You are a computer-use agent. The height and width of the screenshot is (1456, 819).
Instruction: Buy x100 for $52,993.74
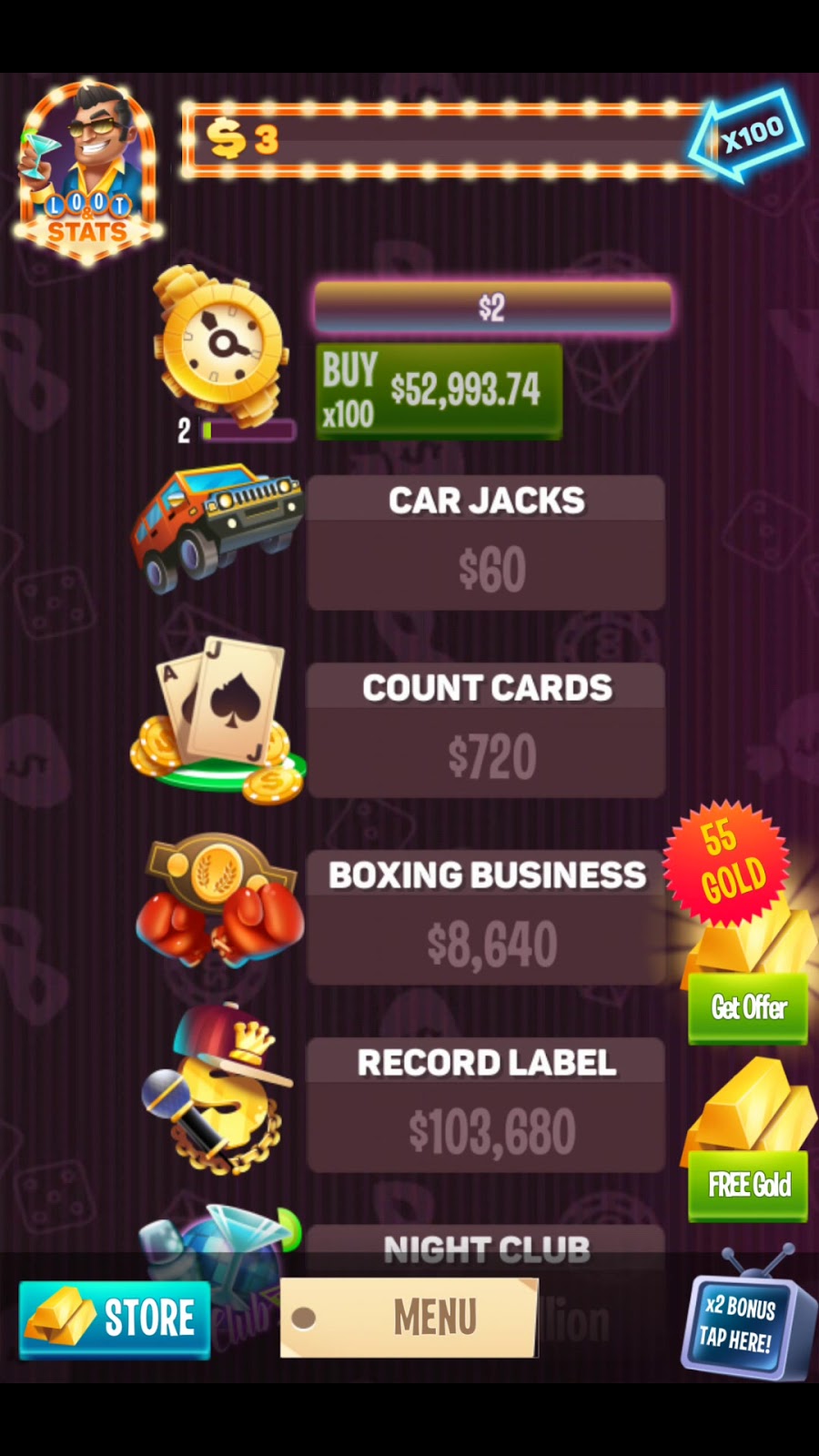[x=438, y=391]
